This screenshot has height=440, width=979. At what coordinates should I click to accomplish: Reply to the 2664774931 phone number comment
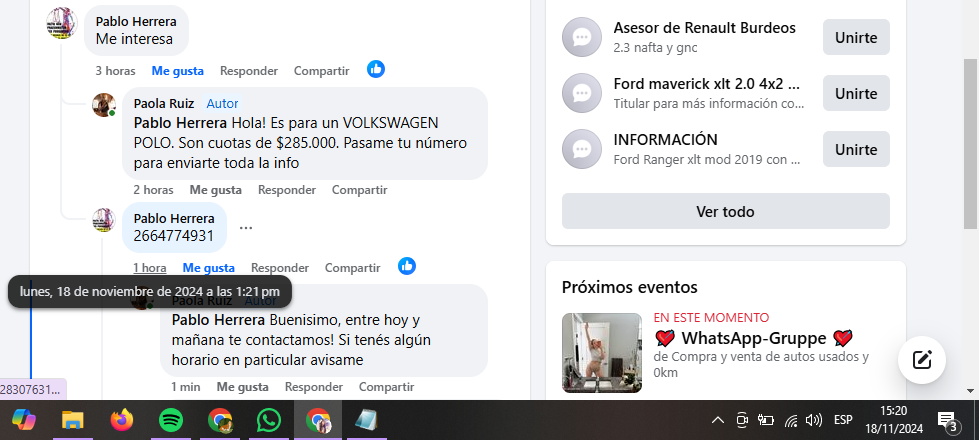pyautogui.click(x=279, y=268)
